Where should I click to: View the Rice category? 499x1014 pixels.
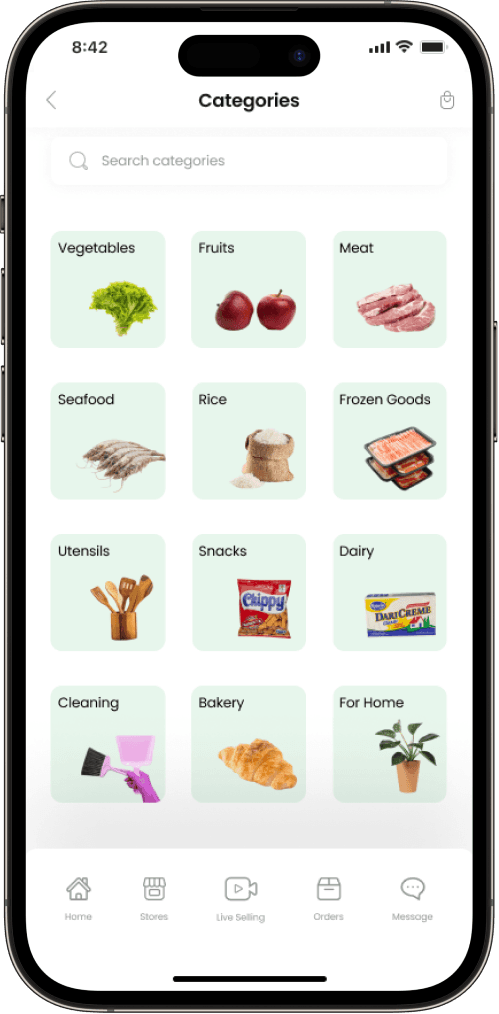249,441
